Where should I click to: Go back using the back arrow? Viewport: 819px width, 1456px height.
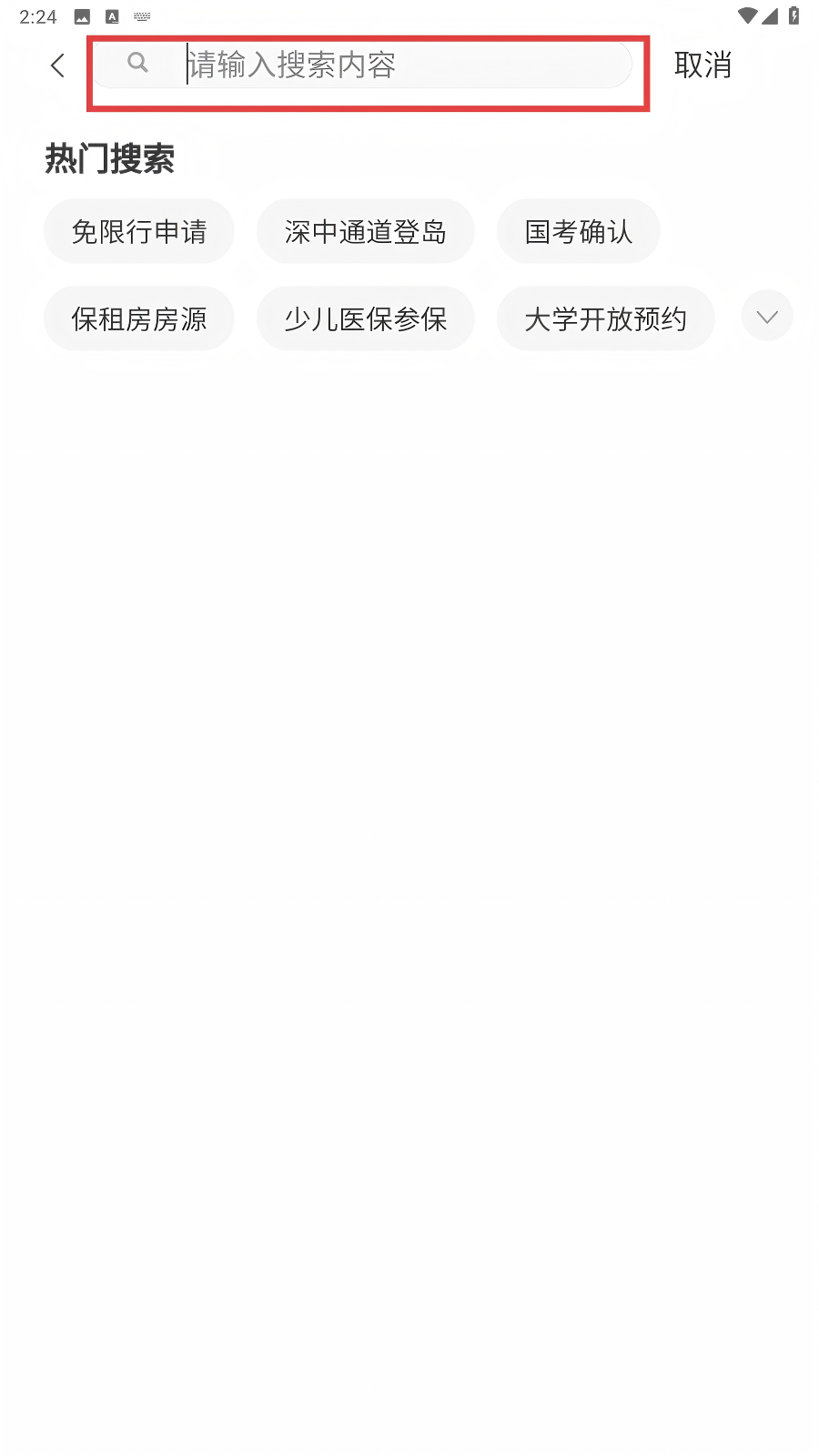point(57,66)
